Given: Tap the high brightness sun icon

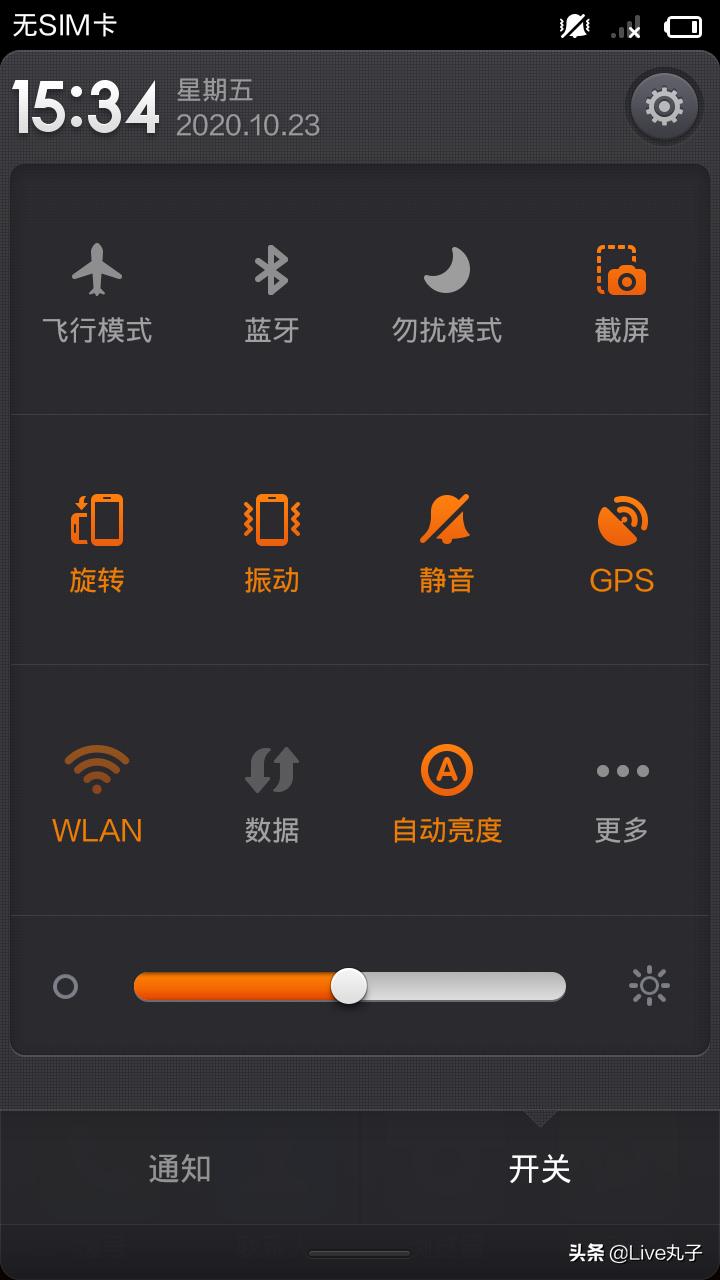Looking at the screenshot, I should click(x=649, y=985).
